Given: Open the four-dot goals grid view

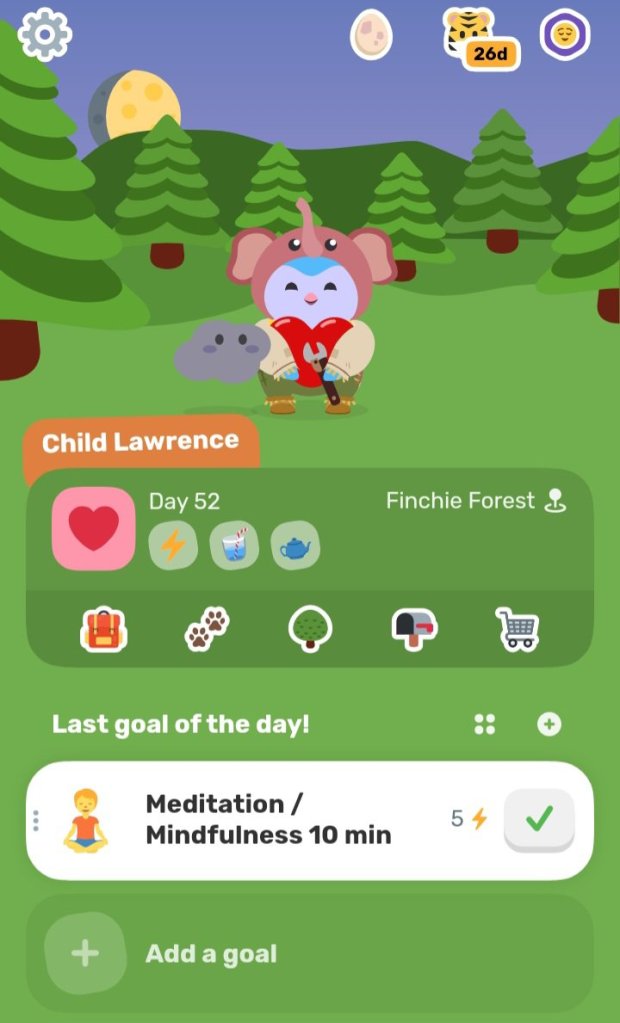Looking at the screenshot, I should tap(485, 725).
